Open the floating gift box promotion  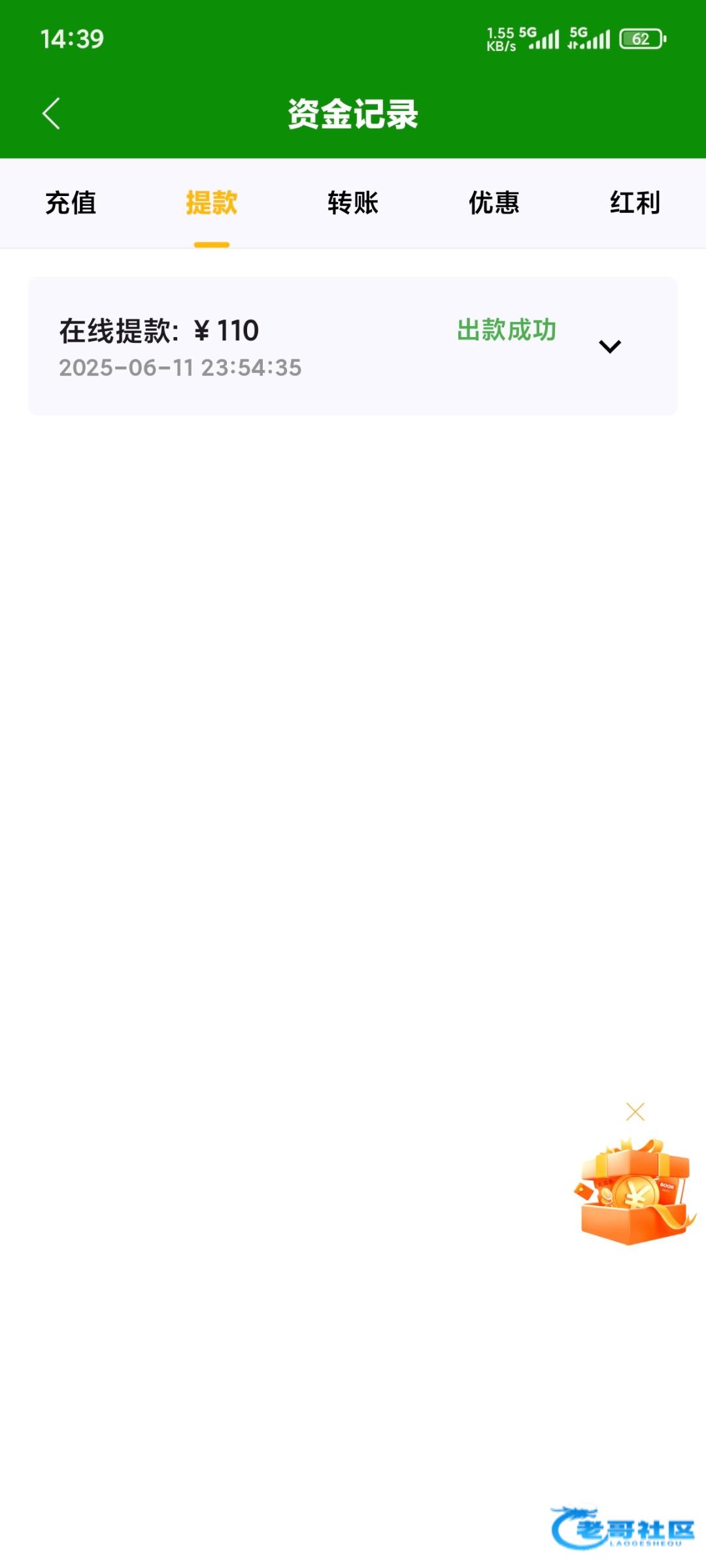point(635,1192)
